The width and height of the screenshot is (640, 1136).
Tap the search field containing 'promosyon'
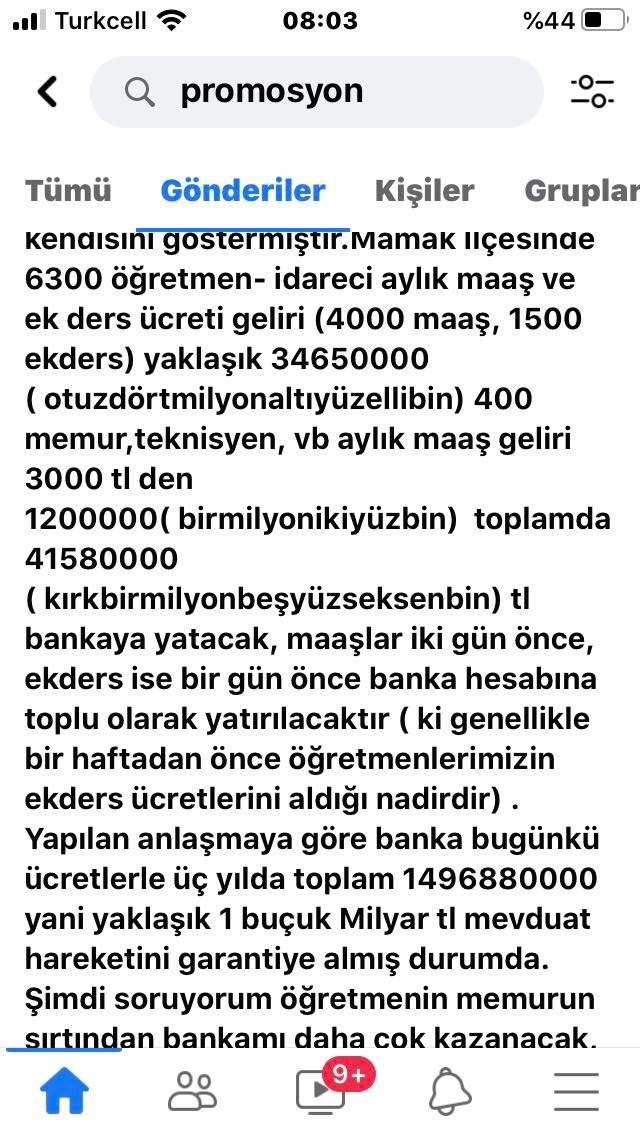click(316, 92)
